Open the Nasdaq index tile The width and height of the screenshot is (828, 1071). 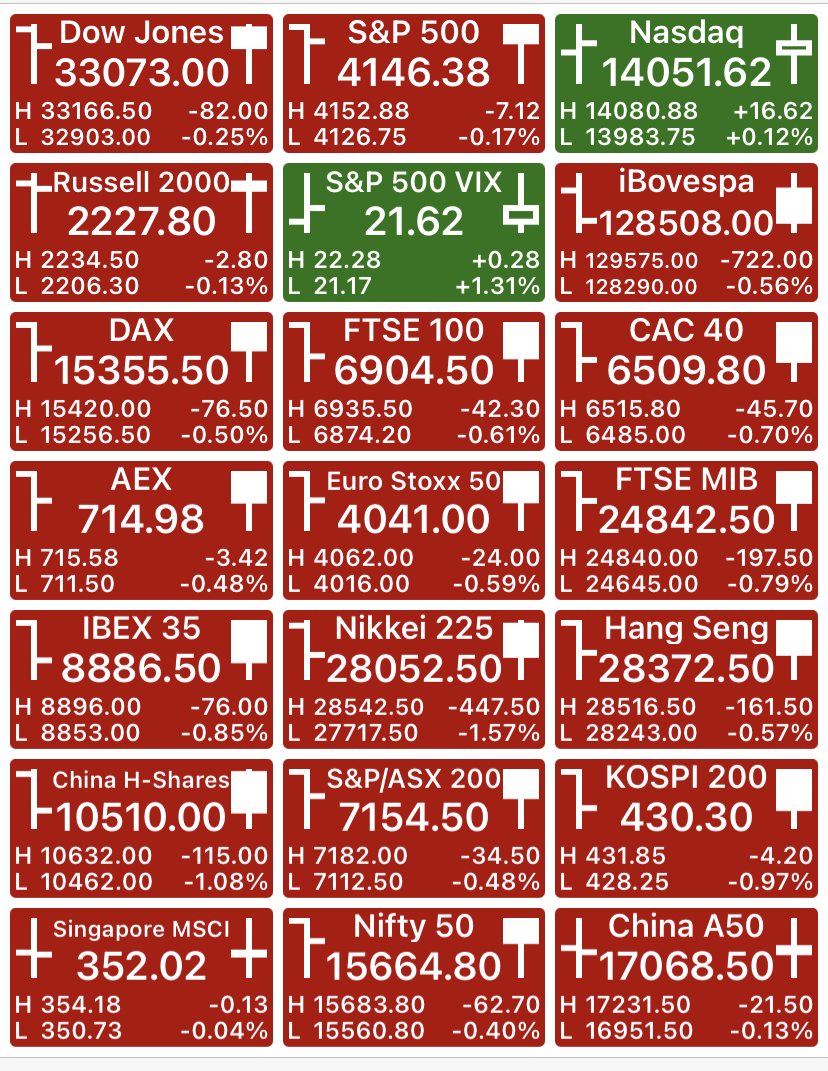point(687,83)
